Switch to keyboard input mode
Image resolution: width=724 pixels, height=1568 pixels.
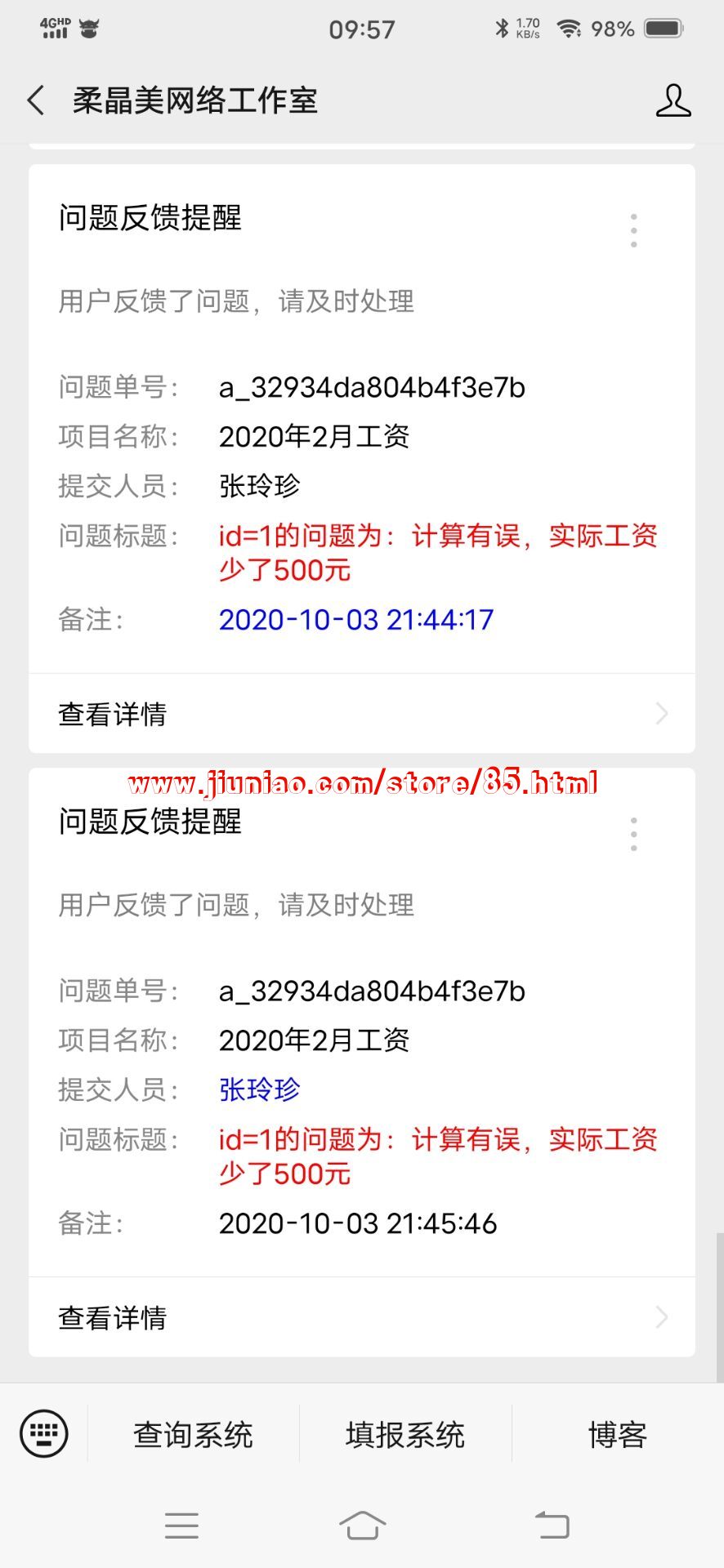44,1433
